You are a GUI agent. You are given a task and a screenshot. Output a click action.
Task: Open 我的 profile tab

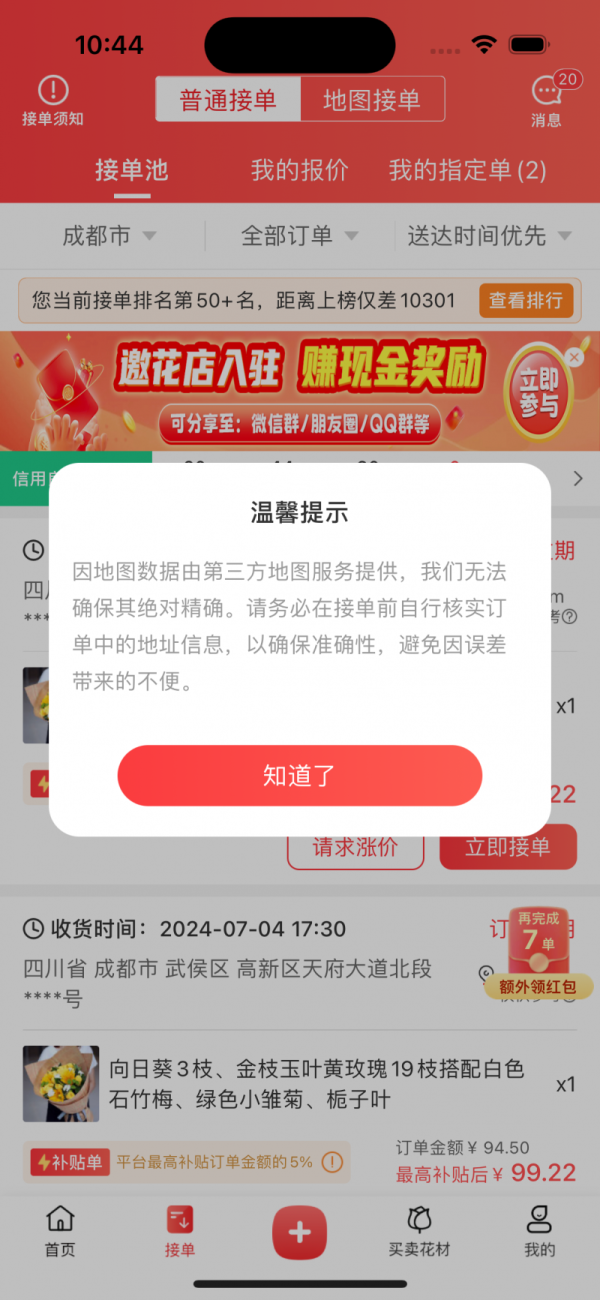539,1230
